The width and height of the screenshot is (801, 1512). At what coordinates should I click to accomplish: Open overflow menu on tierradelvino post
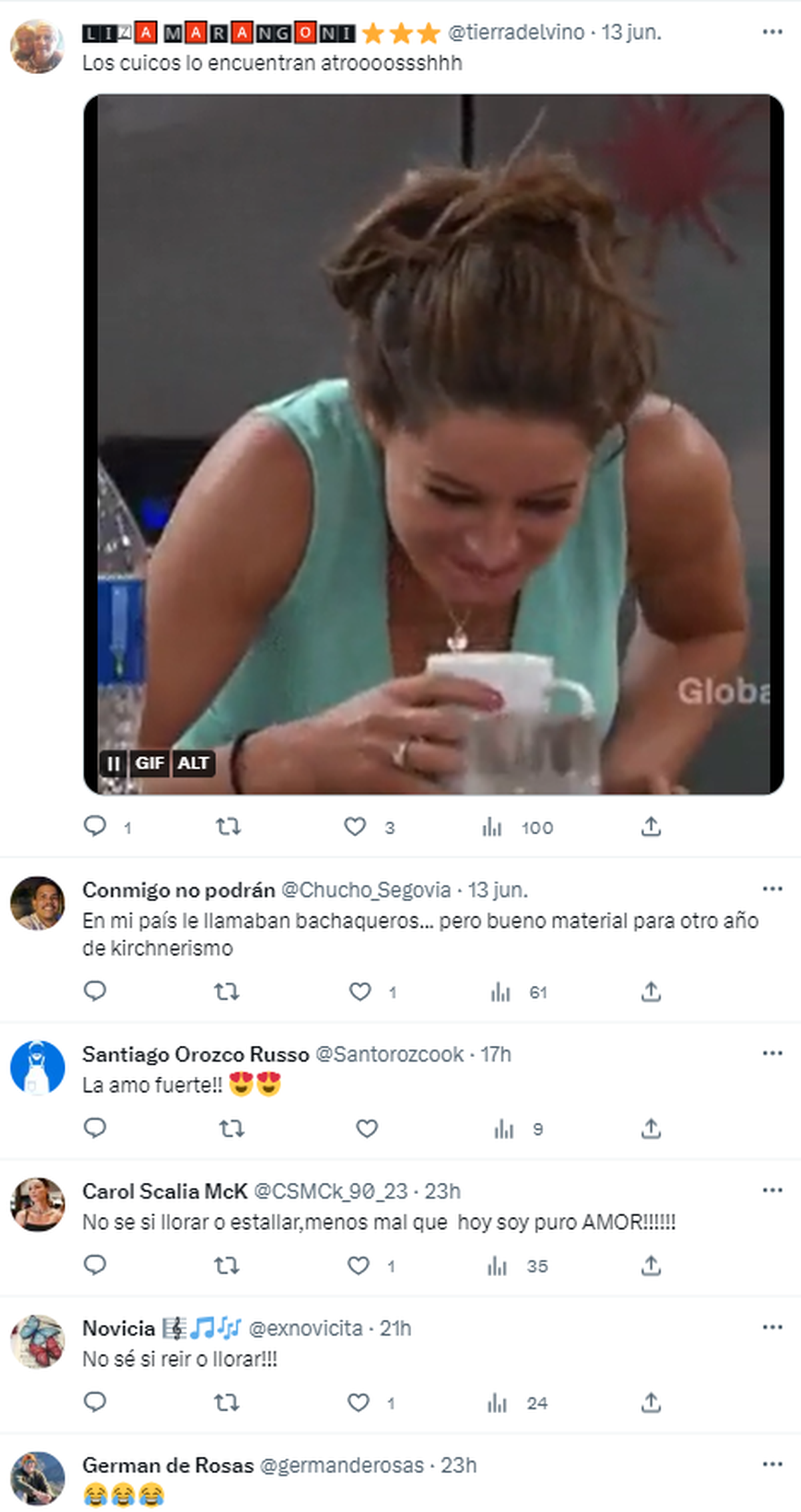tap(772, 31)
